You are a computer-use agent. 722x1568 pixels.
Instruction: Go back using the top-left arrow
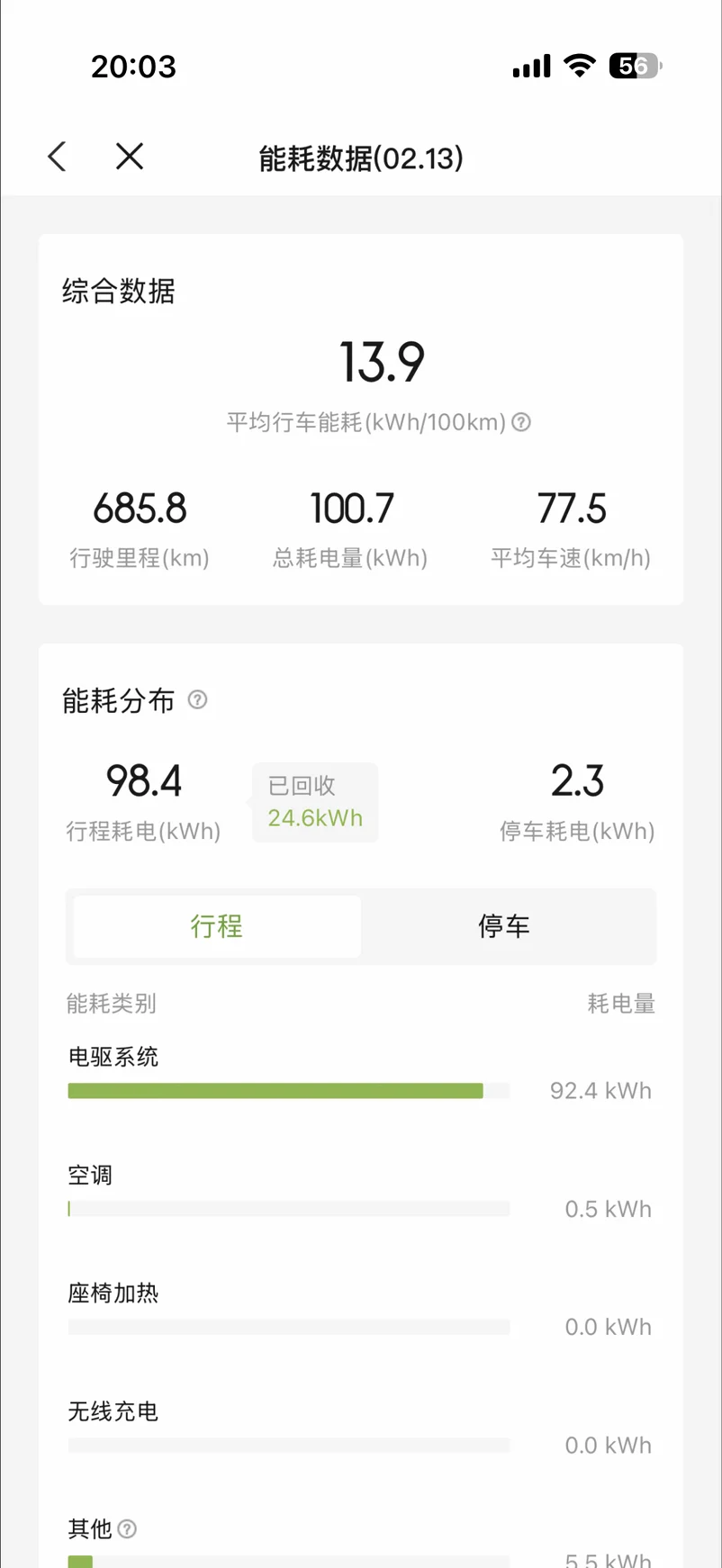click(58, 157)
